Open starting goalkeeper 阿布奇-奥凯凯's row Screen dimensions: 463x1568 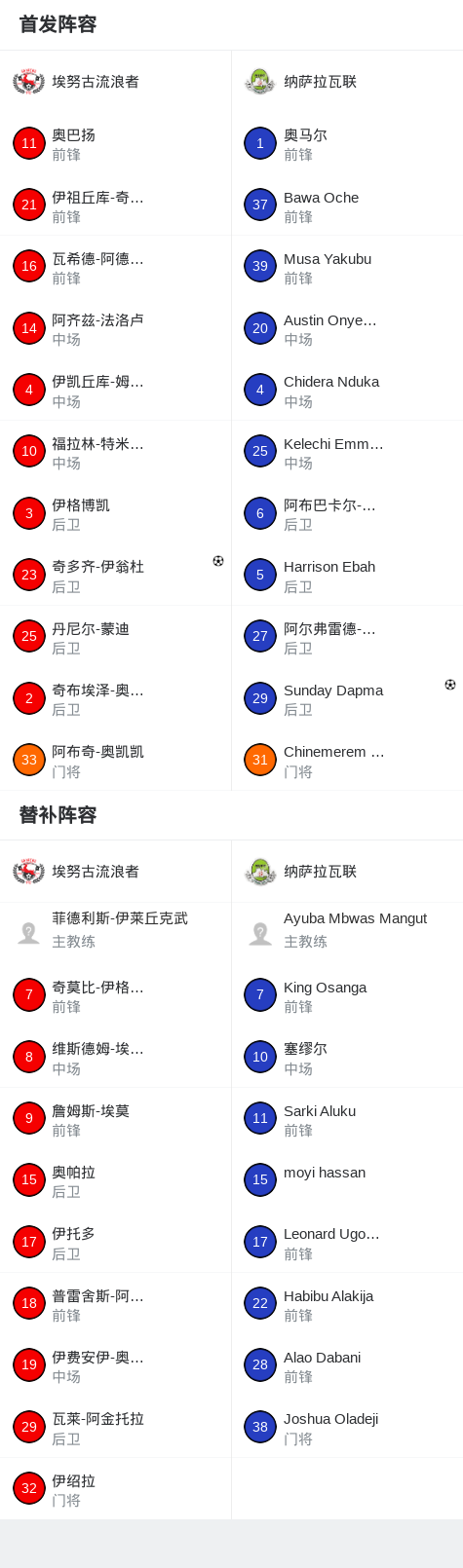pyautogui.click(x=115, y=760)
